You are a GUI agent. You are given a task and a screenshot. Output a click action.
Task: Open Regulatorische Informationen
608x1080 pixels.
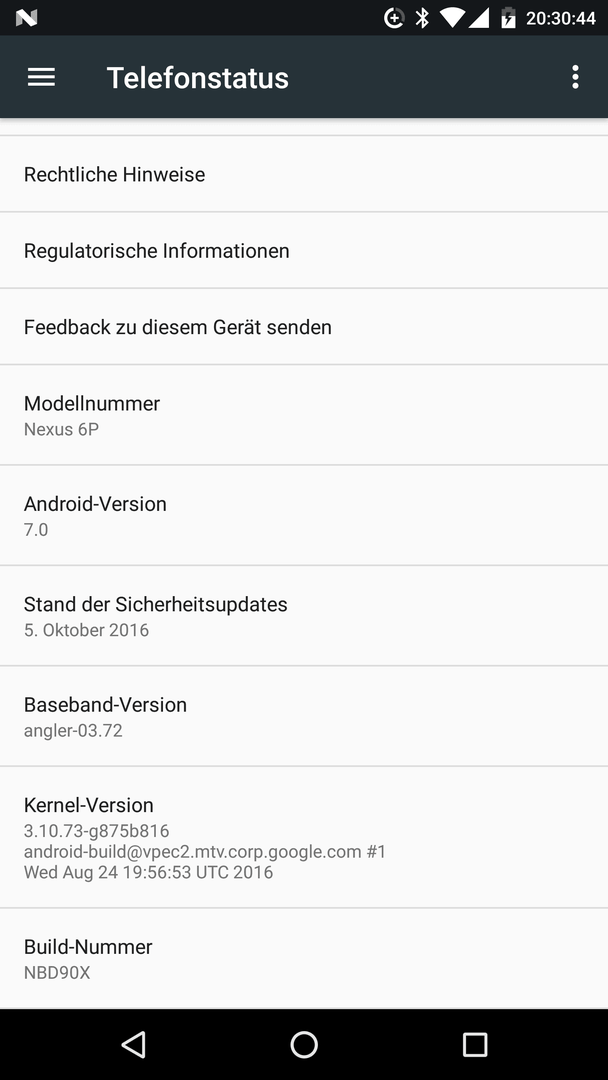pos(304,251)
